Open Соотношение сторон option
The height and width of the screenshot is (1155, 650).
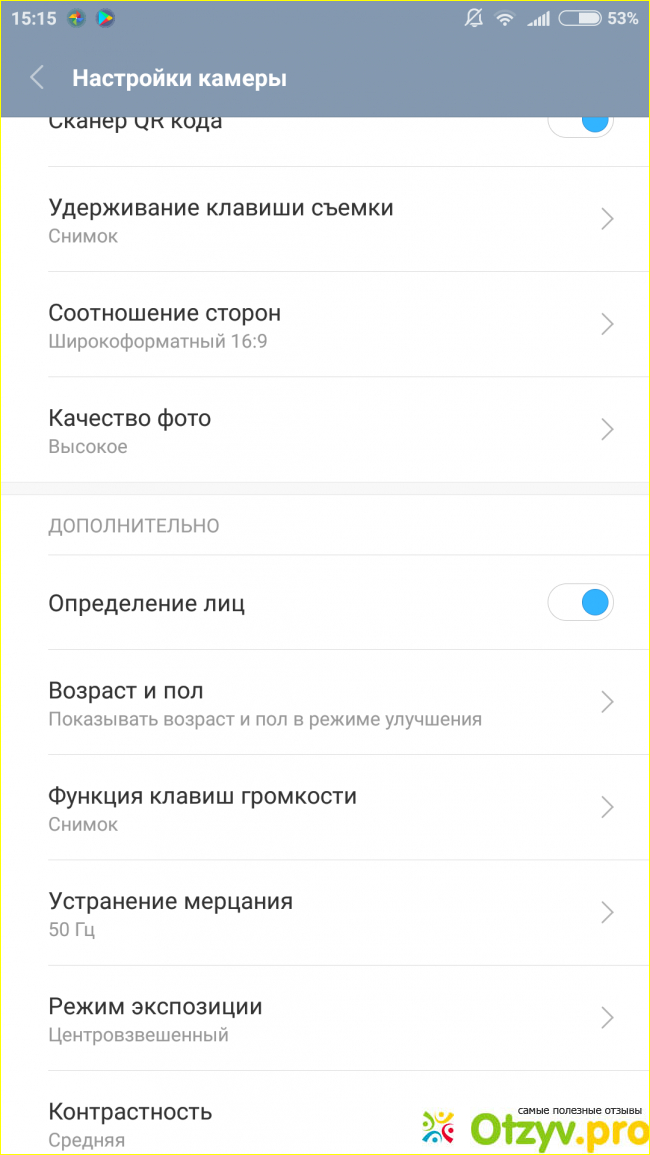click(x=325, y=325)
